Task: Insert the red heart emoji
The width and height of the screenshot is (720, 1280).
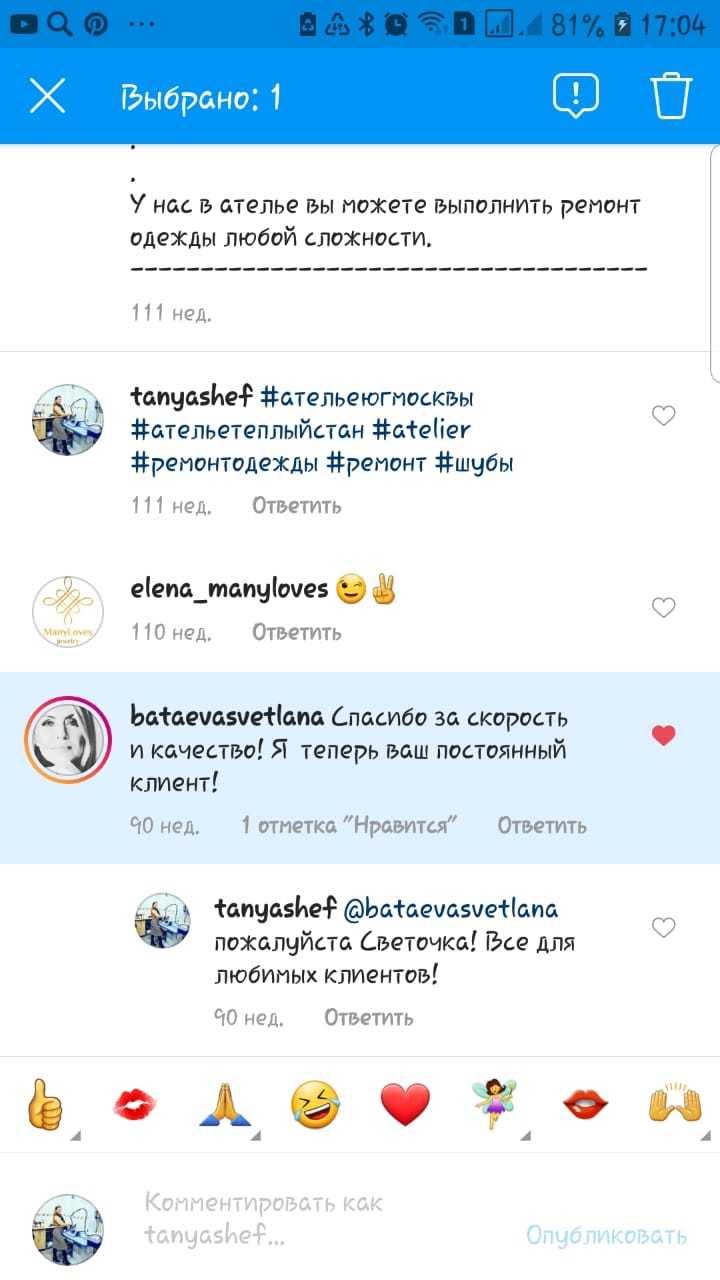Action: [x=406, y=1104]
